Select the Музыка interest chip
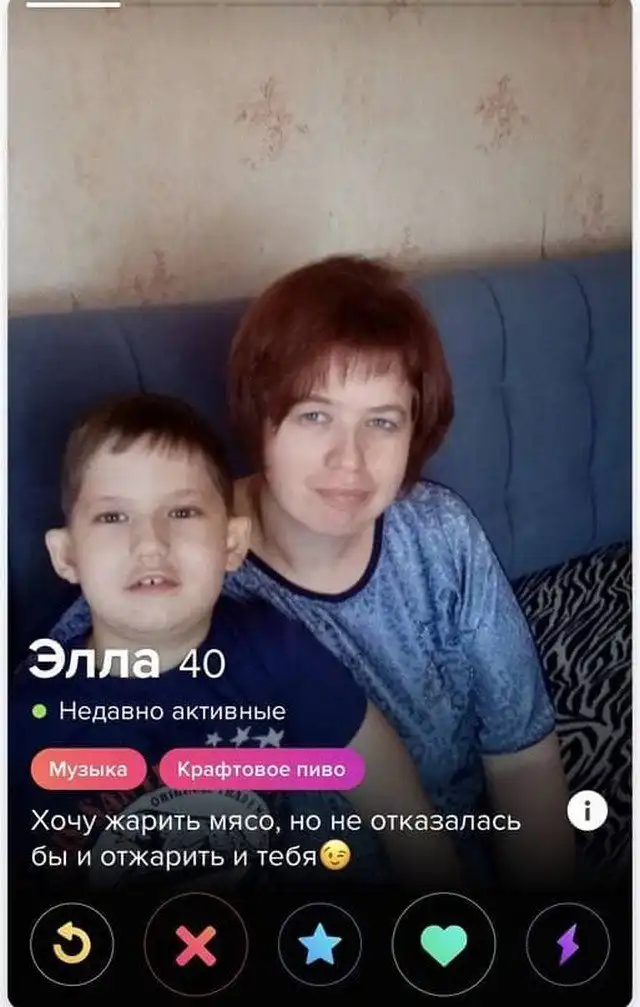Viewport: 640px width, 1007px height. tap(88, 769)
